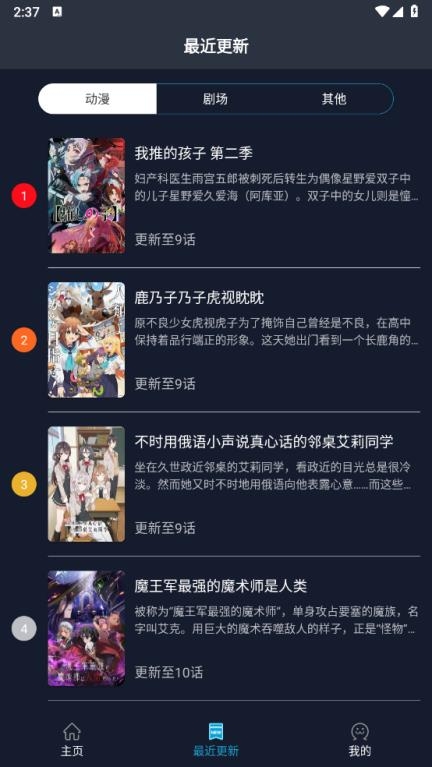Open 鹿乃子乃子虎视眈眈

tap(234, 340)
